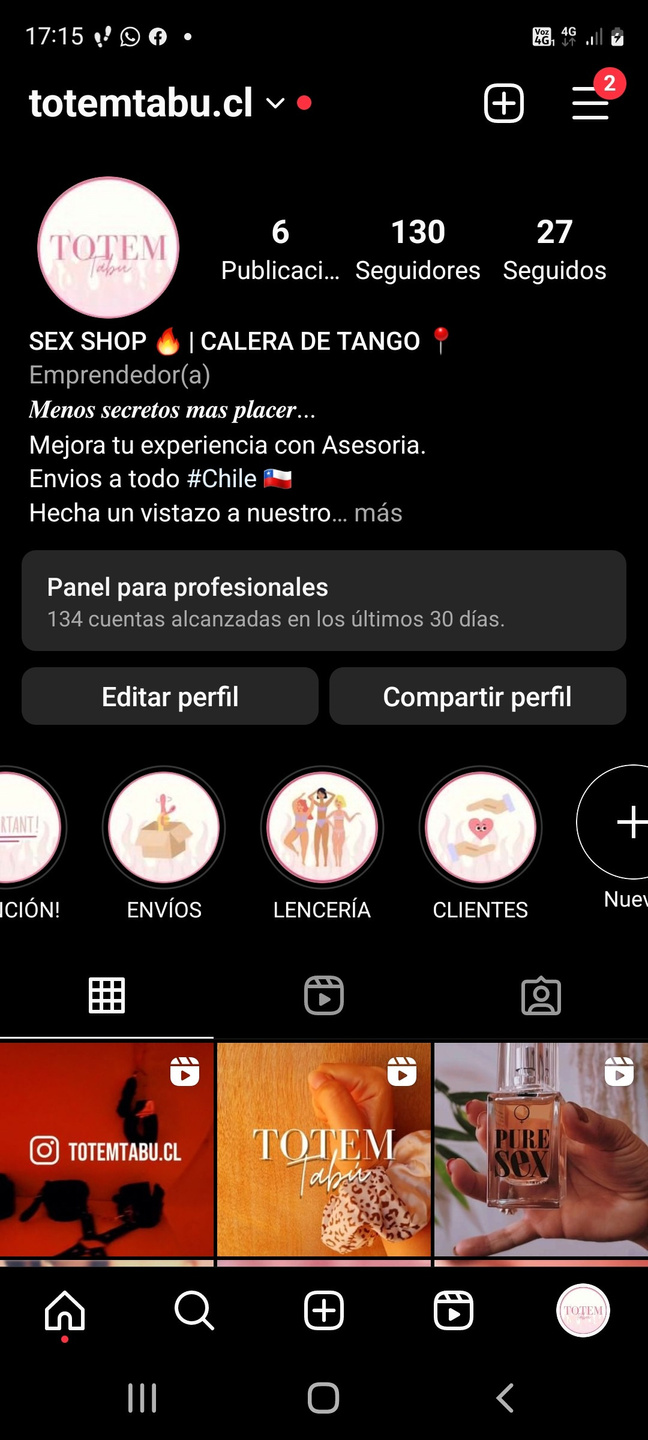View the 27 Seguidos list

[554, 250]
